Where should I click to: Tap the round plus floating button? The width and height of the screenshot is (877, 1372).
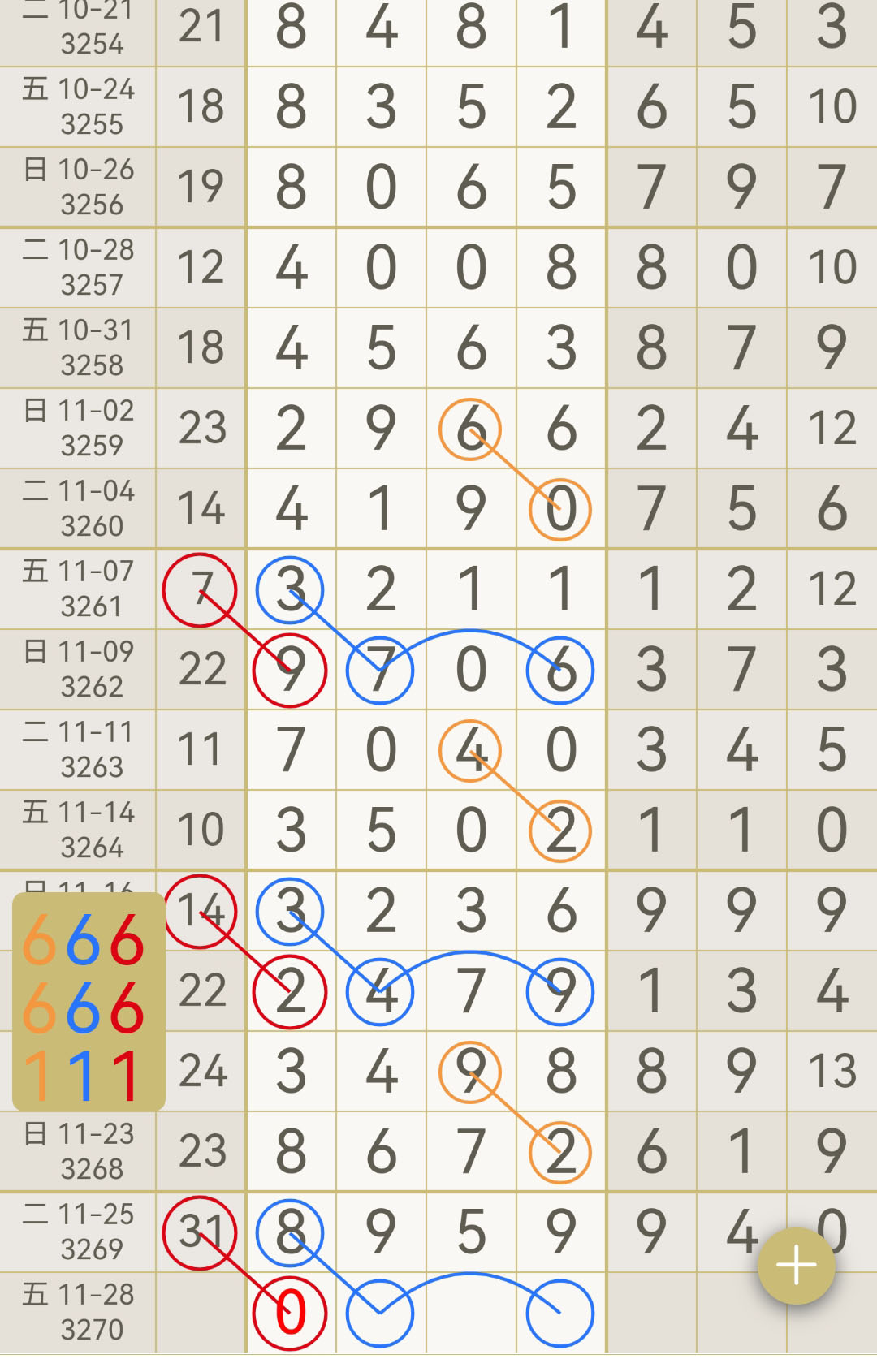pos(796,1266)
